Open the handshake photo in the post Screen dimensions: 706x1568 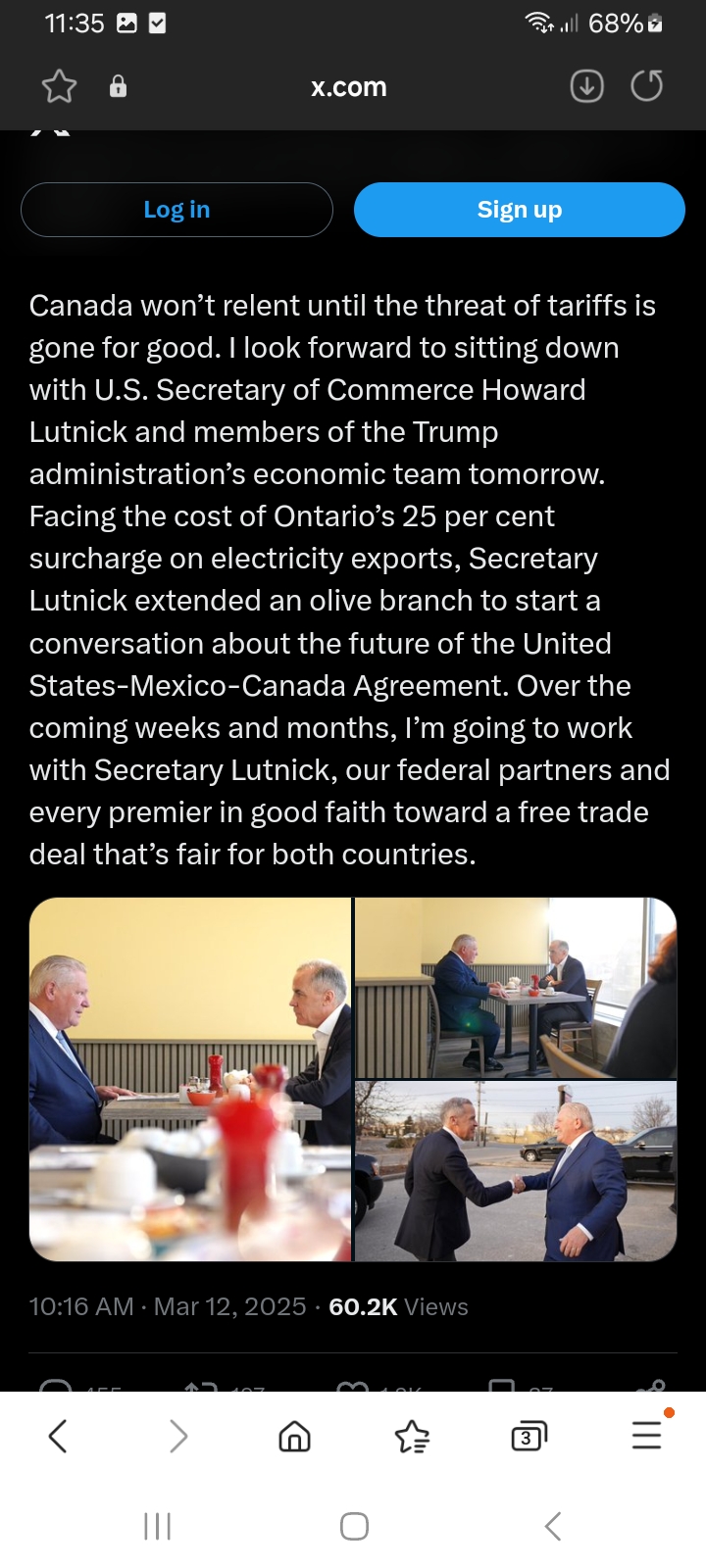coord(516,1171)
